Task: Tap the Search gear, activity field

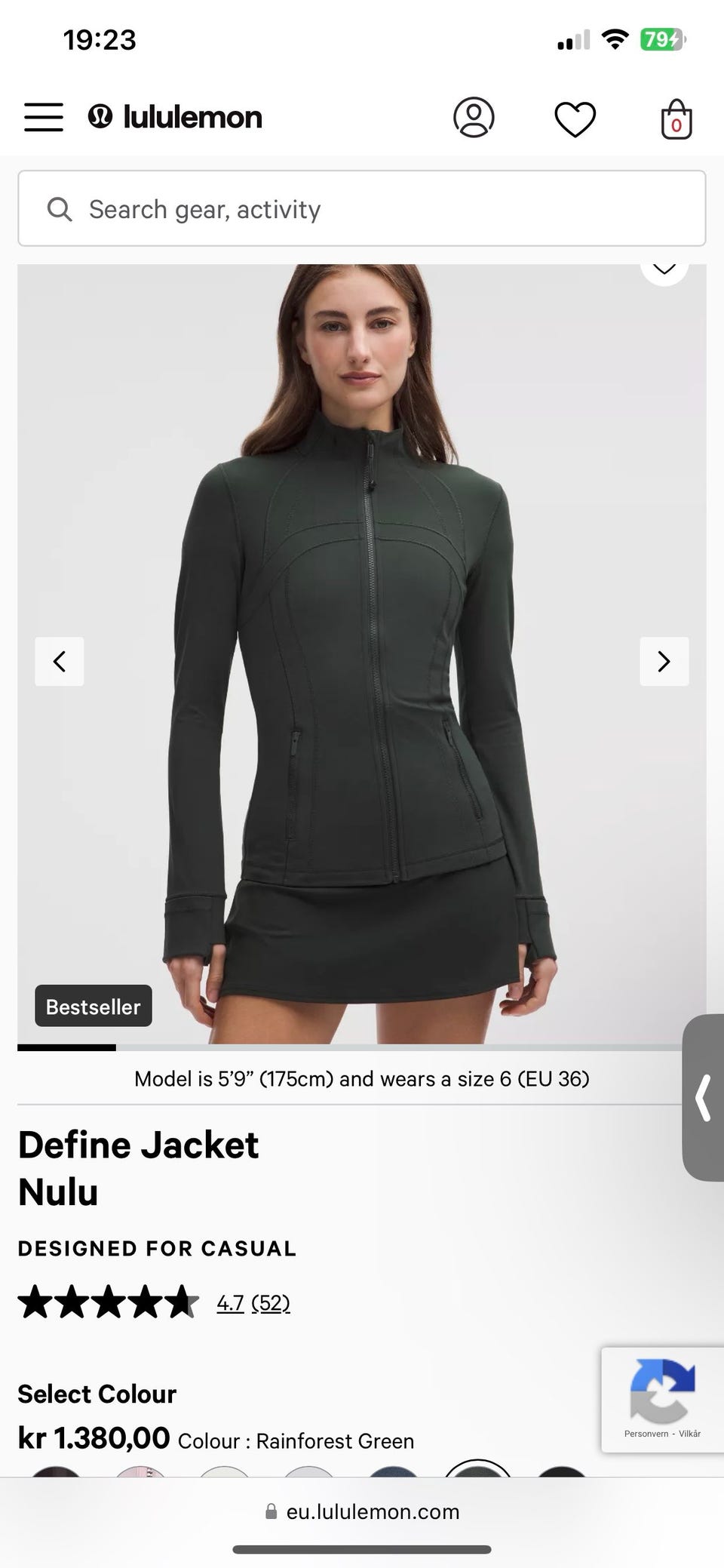Action: pyautogui.click(x=362, y=209)
